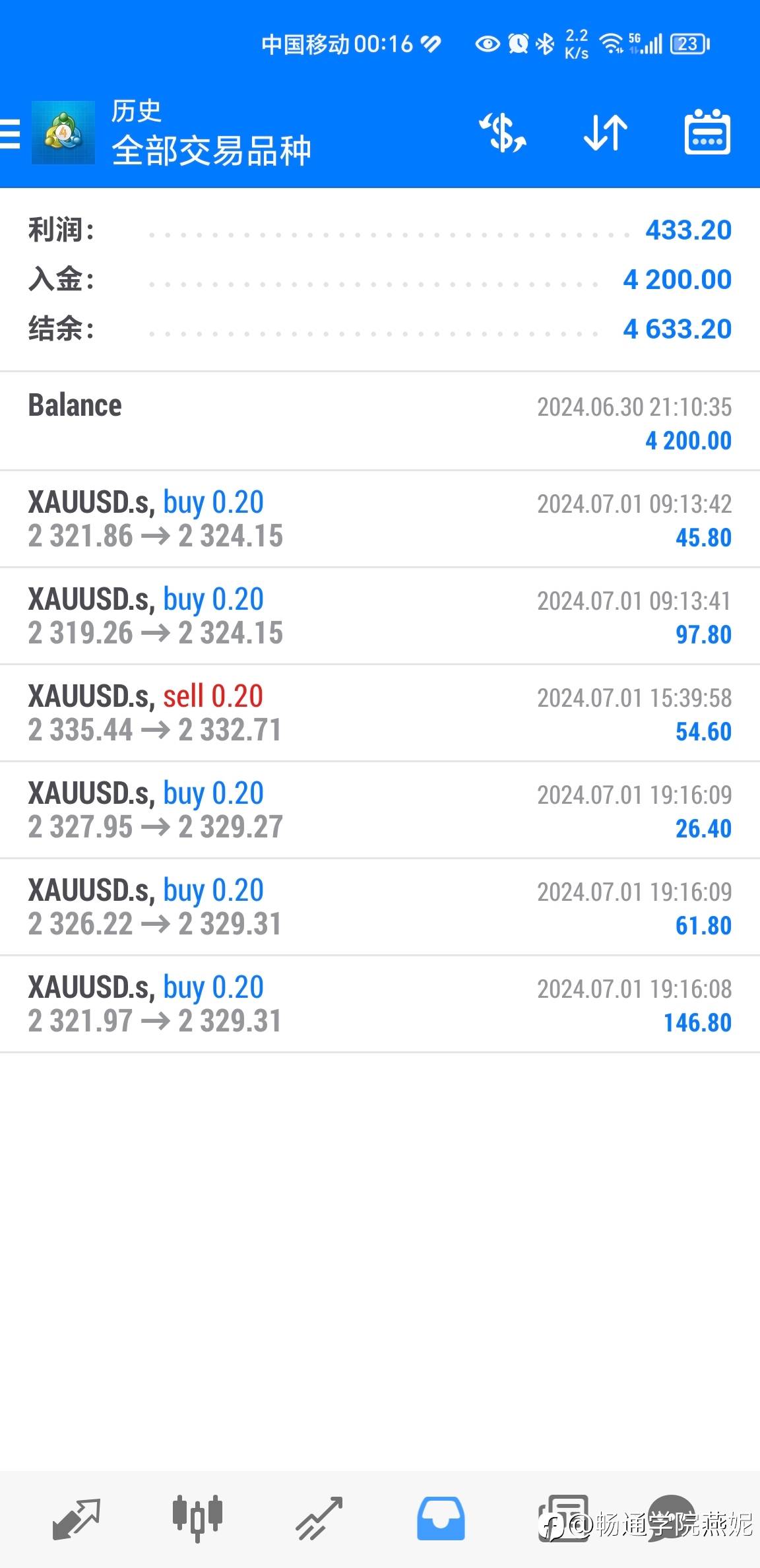The image size is (760, 1568).
Task: Switch to the trade trend-line tab
Action: (319, 1519)
